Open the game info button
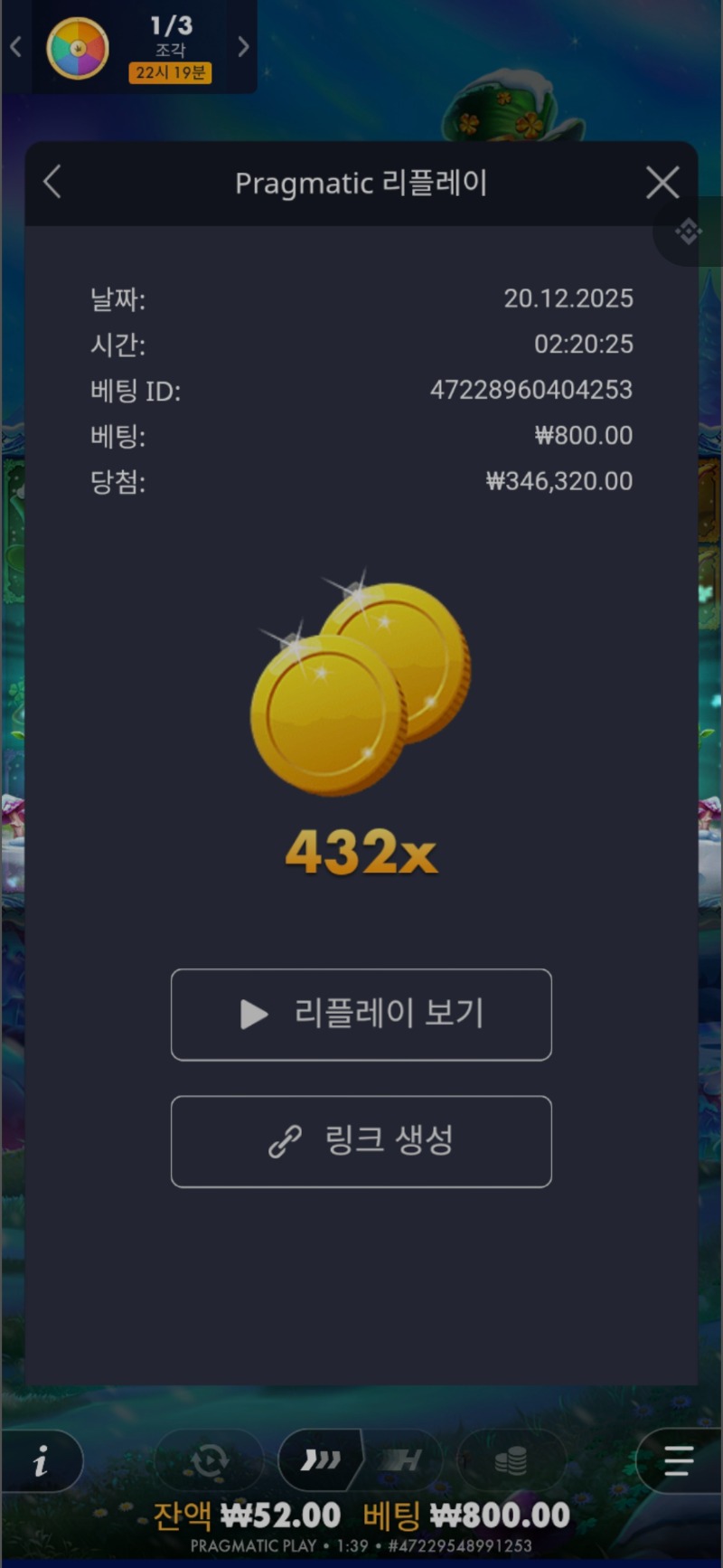This screenshot has width=723, height=1568. [x=41, y=1460]
